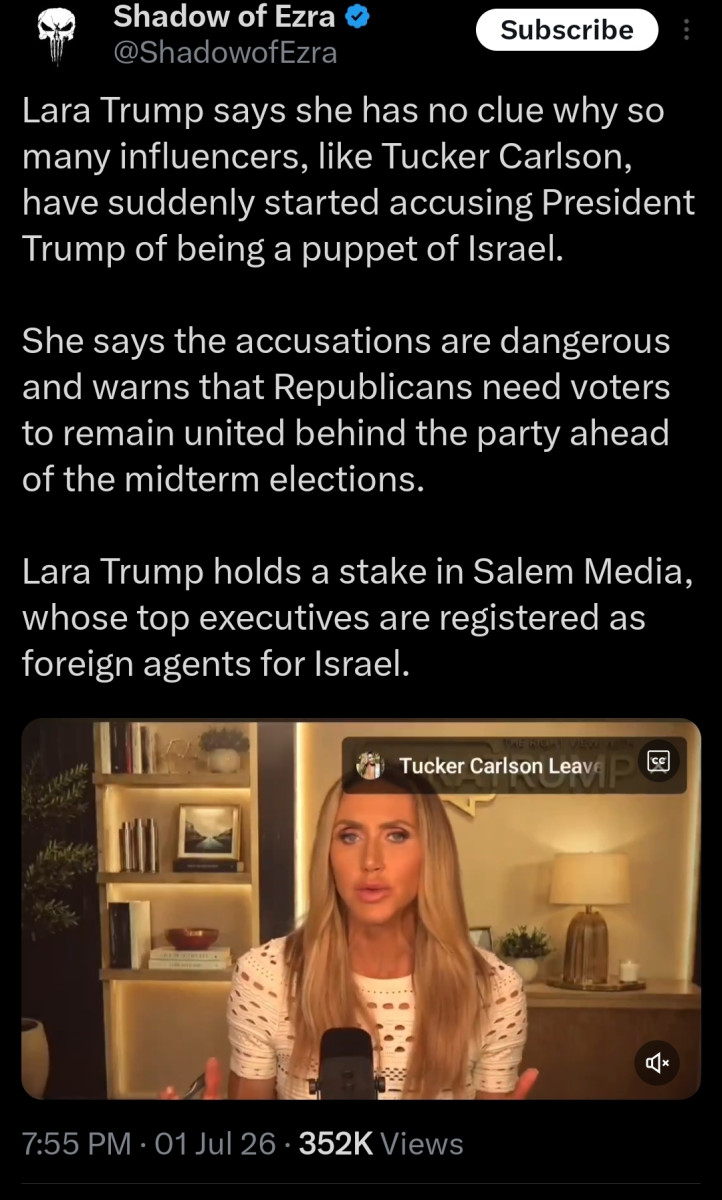Screen dimensions: 722x1200
Task: Open the Tucker Carlson Leaves video title
Action: pos(487,765)
